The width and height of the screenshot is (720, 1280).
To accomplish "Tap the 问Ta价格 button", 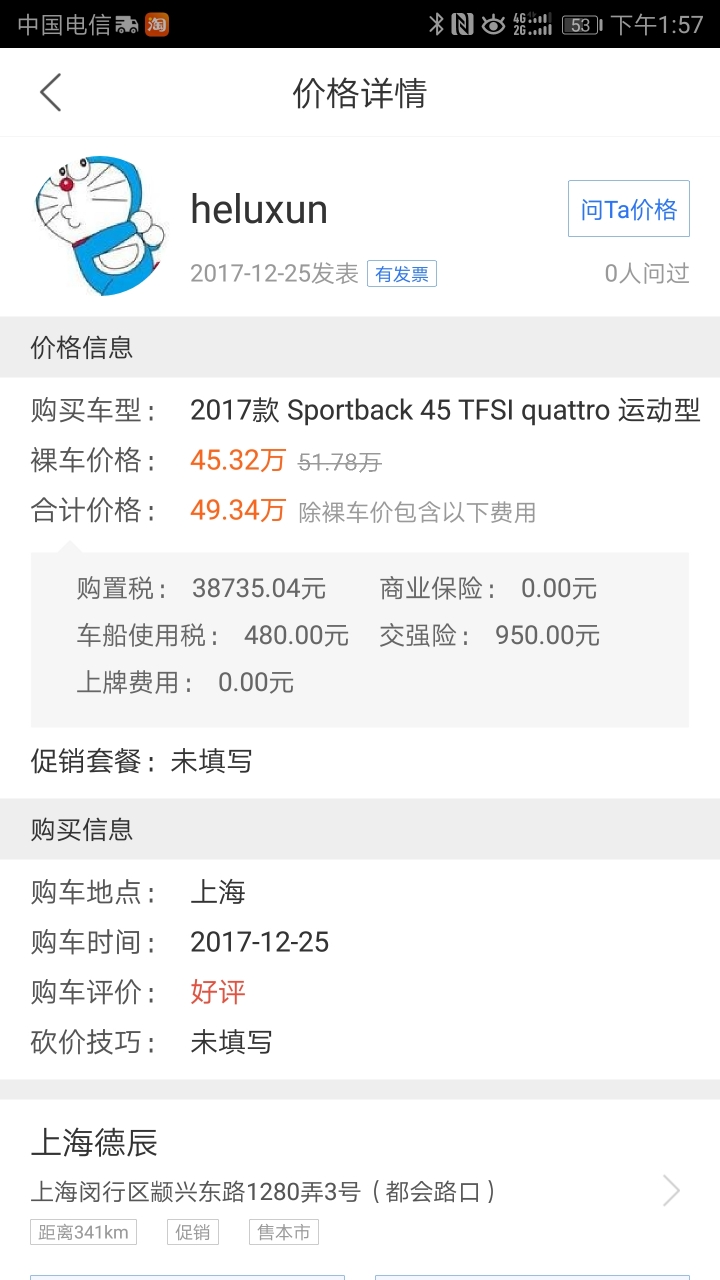I will pyautogui.click(x=628, y=209).
